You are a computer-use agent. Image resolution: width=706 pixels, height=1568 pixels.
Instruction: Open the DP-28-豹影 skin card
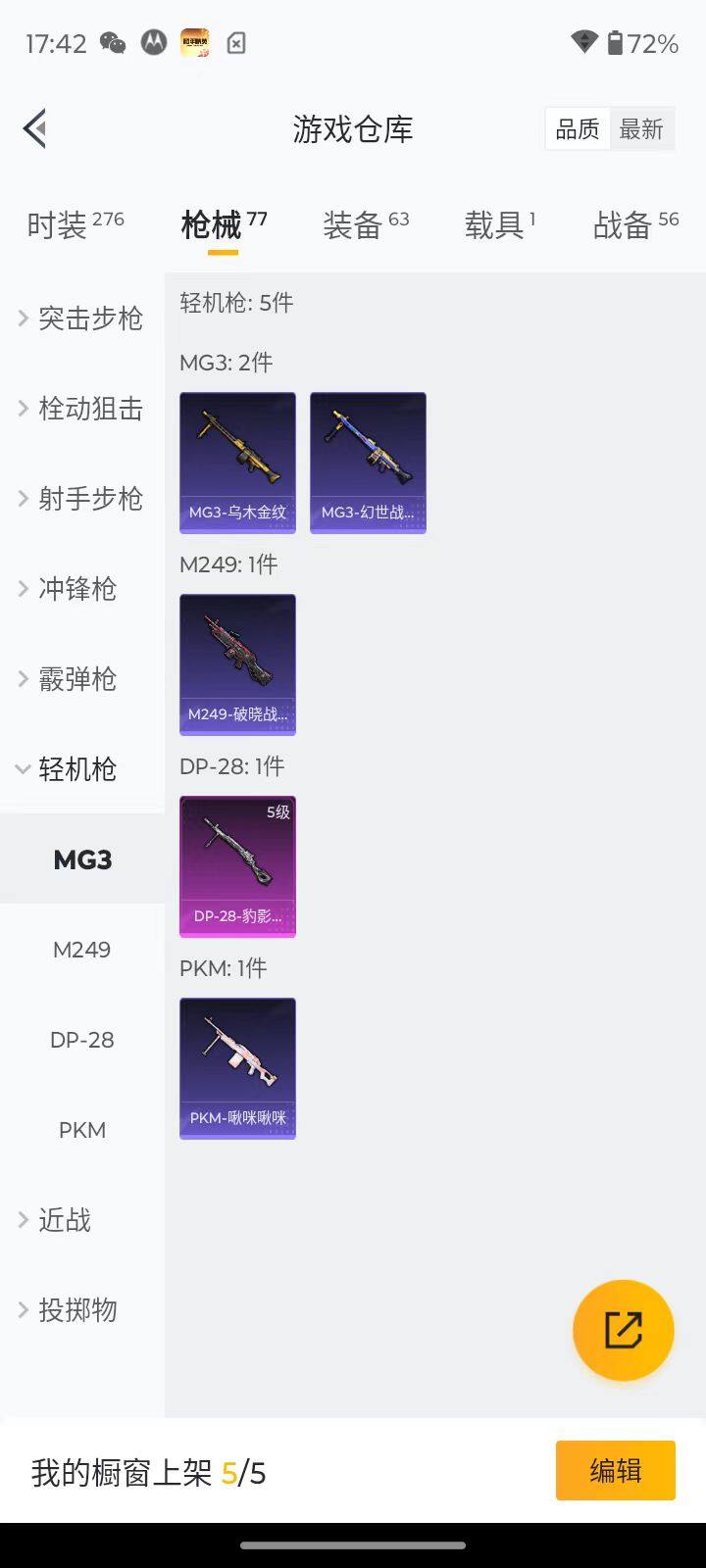click(237, 866)
